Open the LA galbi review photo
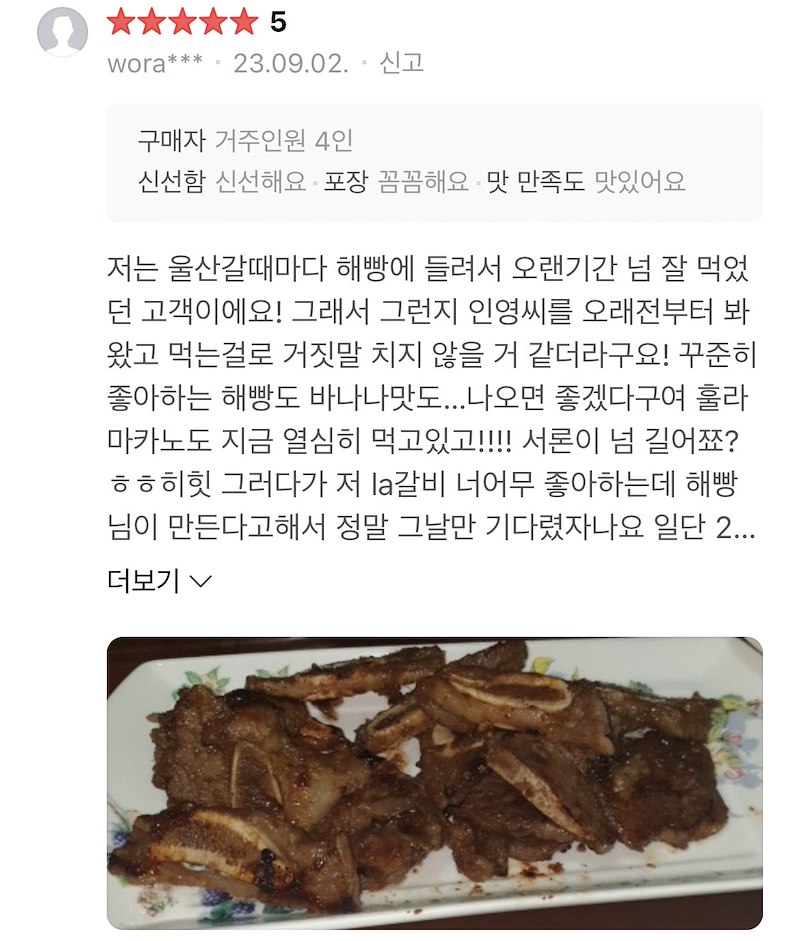Screen dimensions: 800x941 pos(434,782)
